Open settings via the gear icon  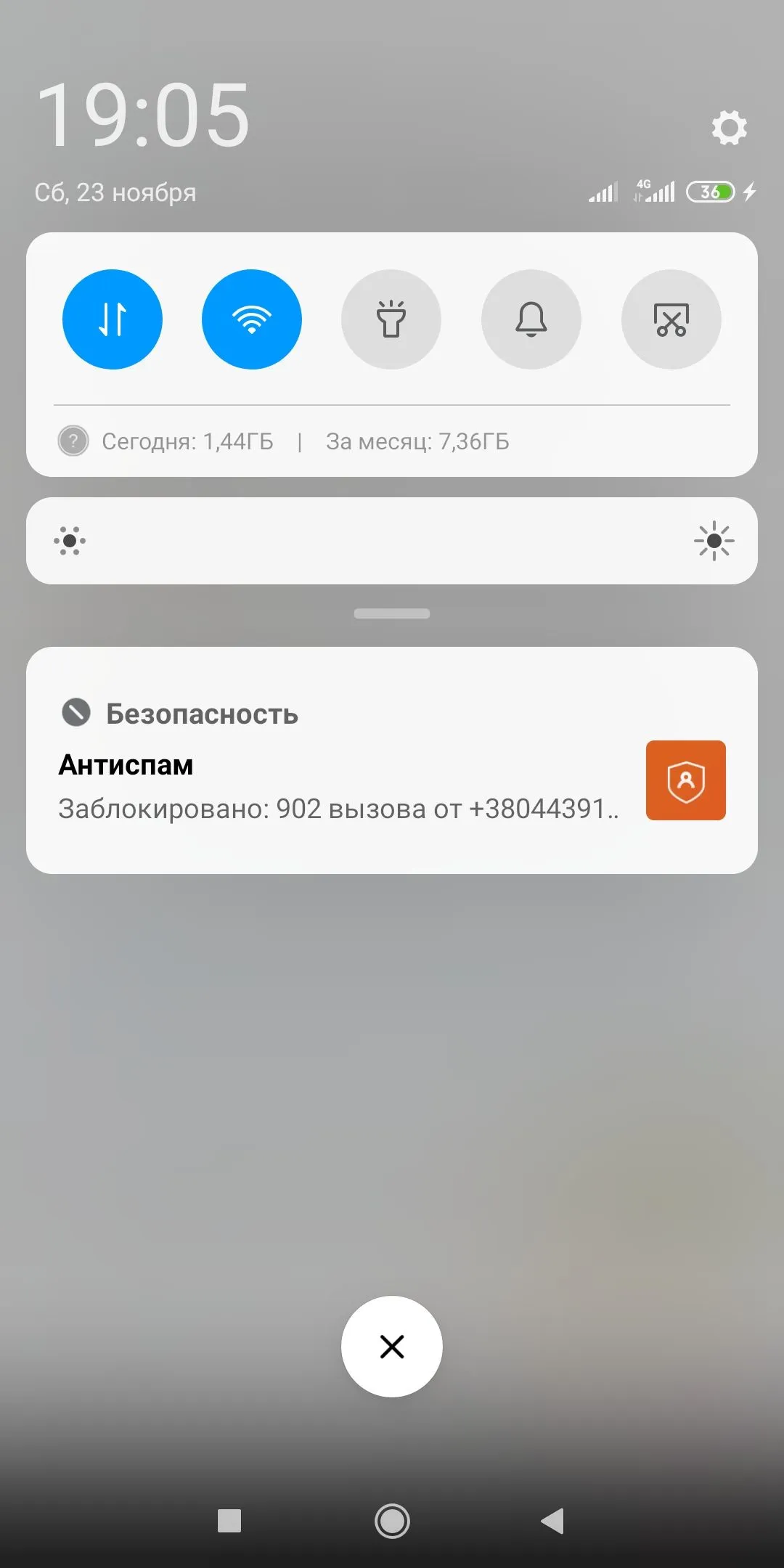(729, 128)
